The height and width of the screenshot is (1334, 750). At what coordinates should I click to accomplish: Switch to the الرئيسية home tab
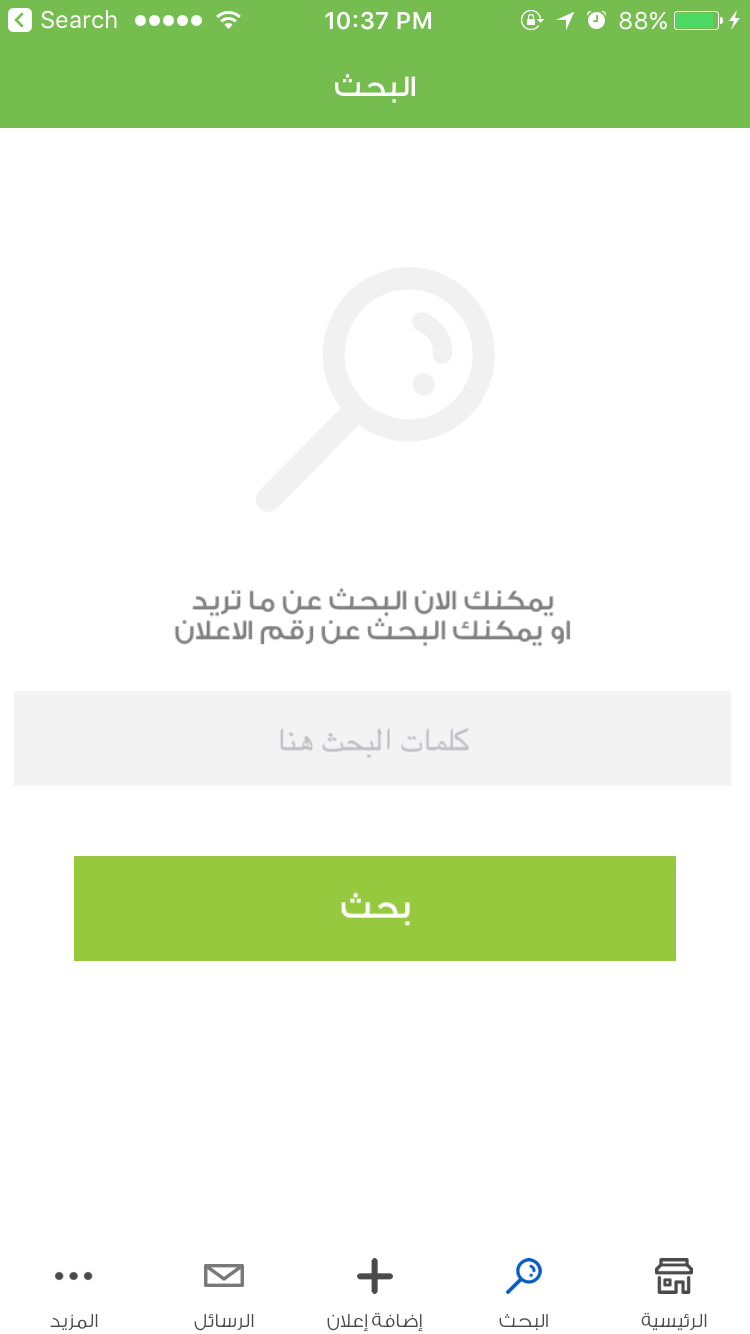click(x=674, y=1293)
